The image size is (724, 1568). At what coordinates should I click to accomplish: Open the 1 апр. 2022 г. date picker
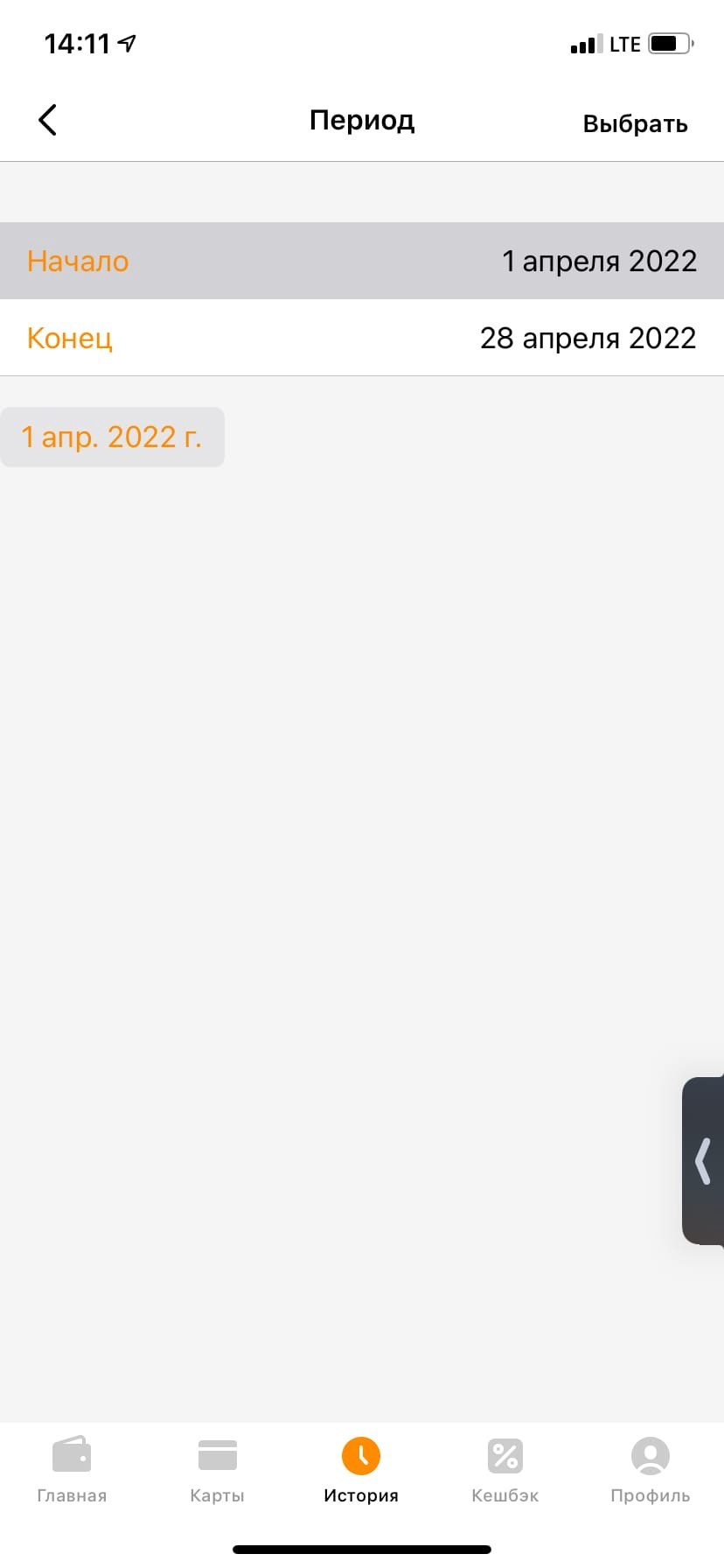click(x=112, y=437)
